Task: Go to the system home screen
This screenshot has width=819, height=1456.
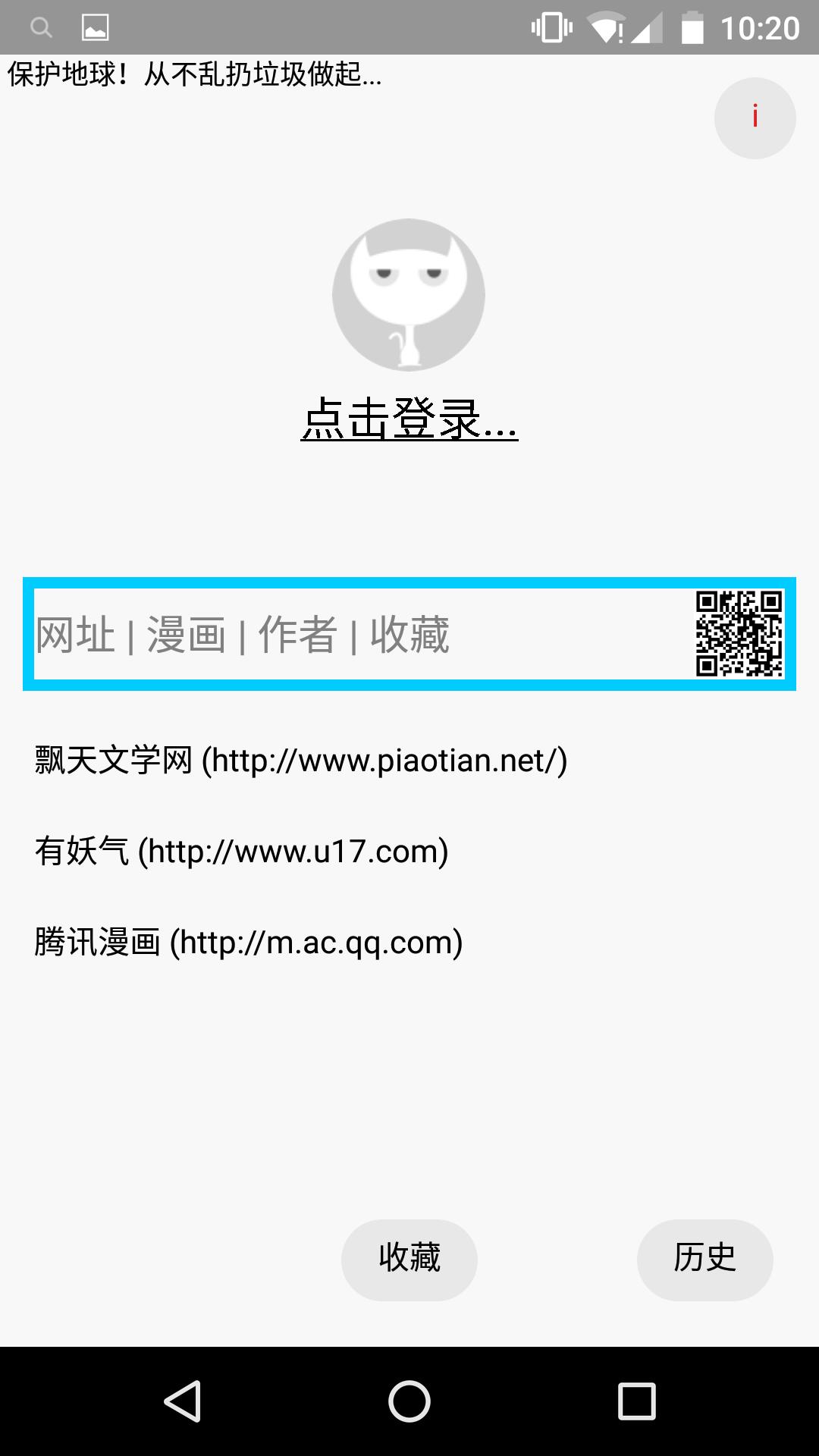Action: pyautogui.click(x=409, y=1401)
